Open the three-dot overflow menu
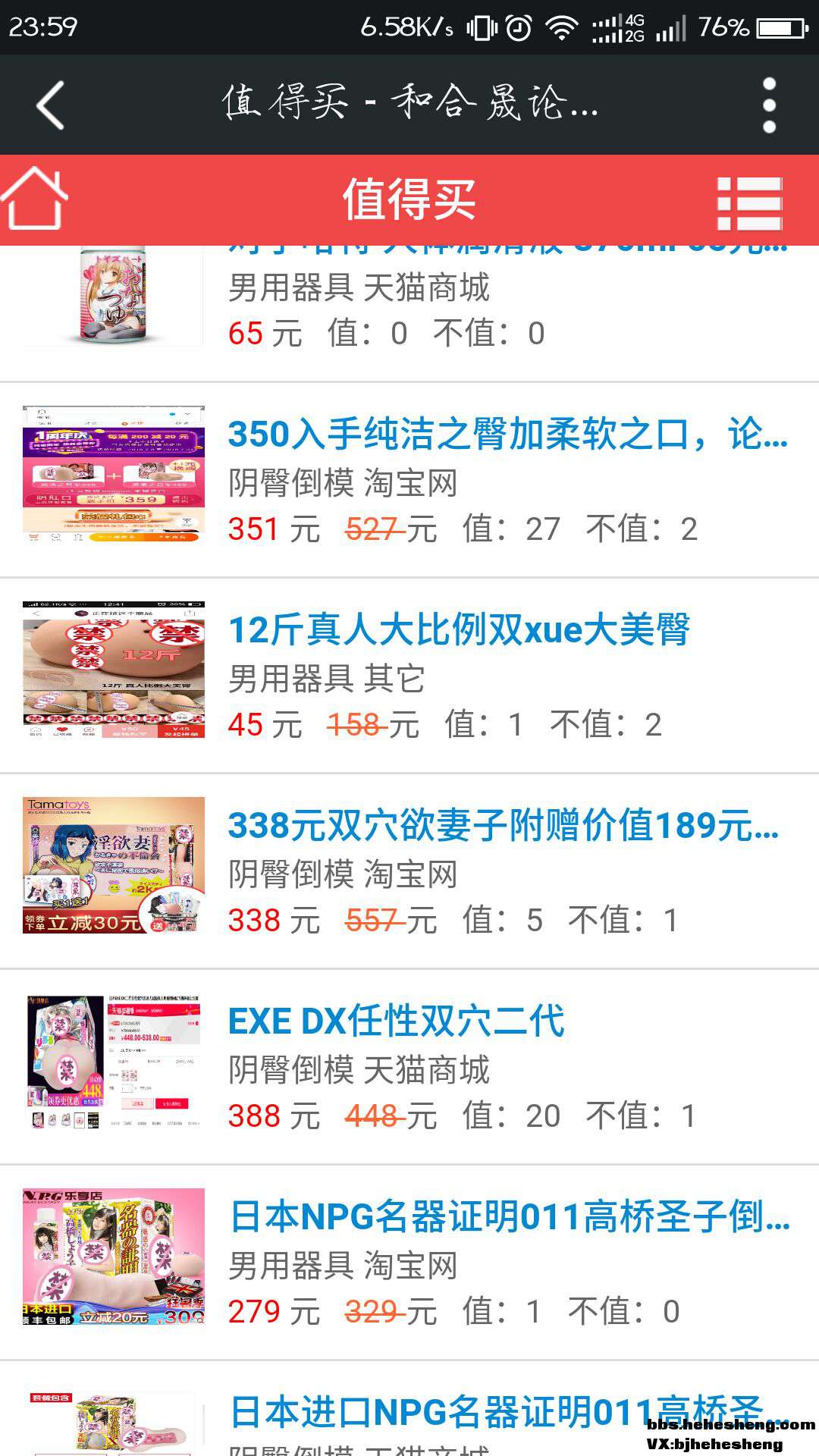 click(769, 105)
